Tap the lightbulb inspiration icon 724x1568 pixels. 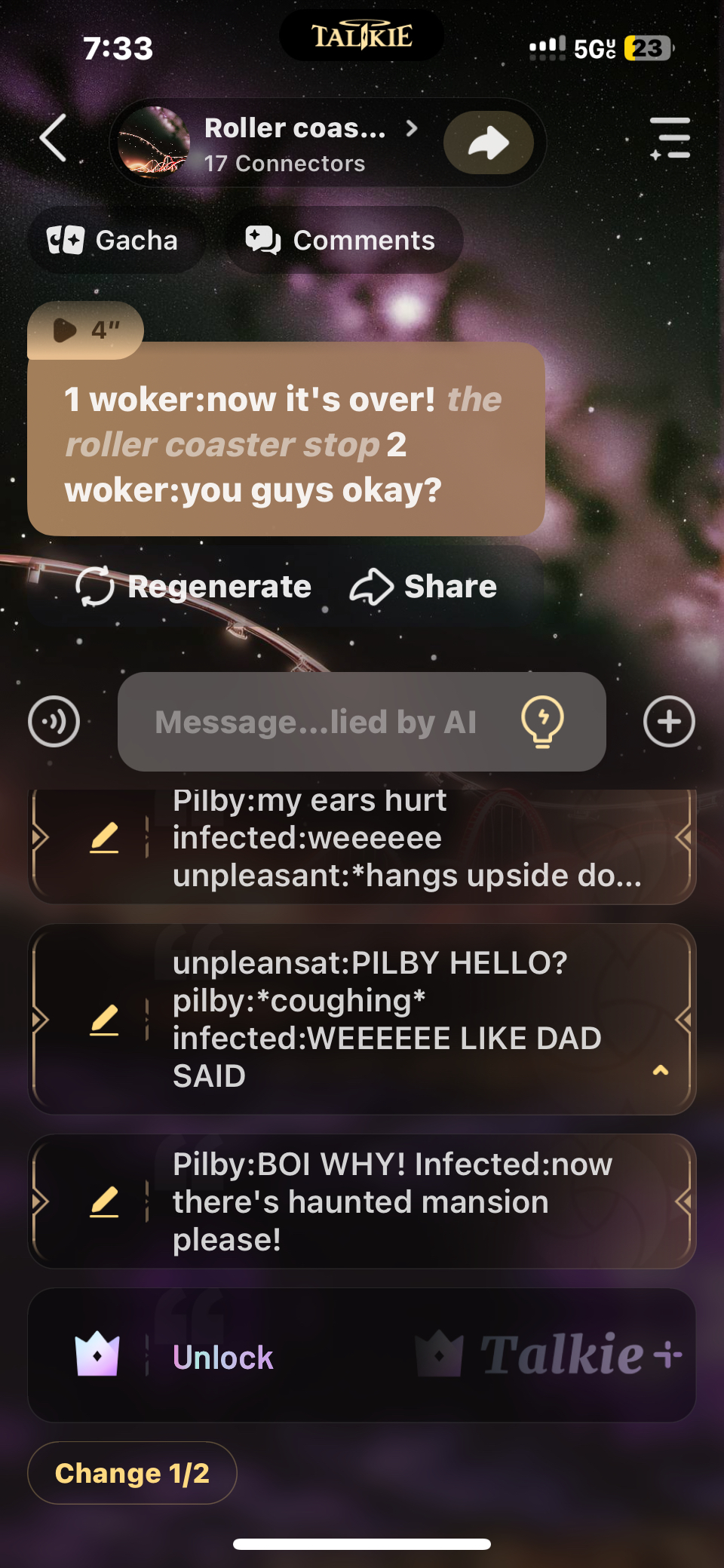[x=542, y=722]
